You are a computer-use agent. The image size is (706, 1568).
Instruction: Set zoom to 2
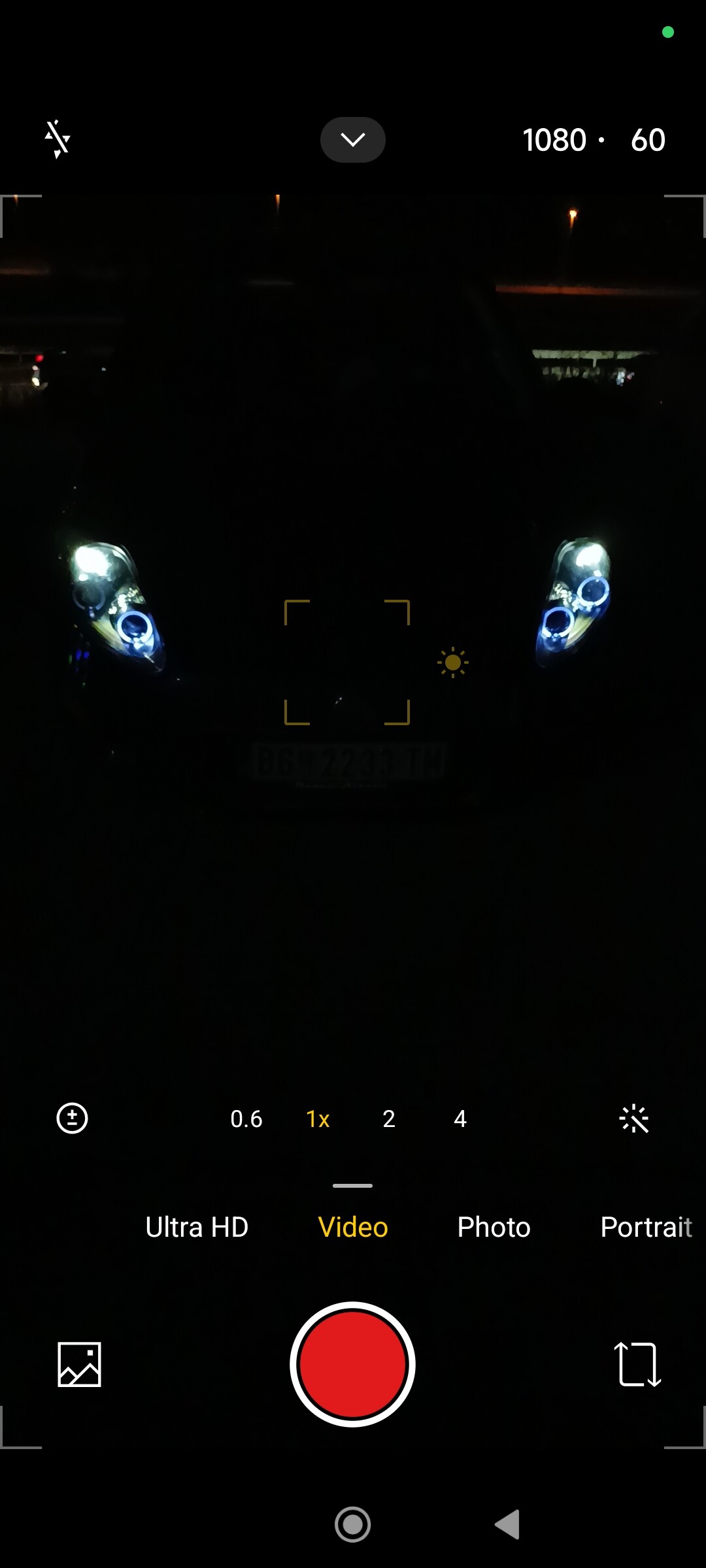[x=389, y=1119]
